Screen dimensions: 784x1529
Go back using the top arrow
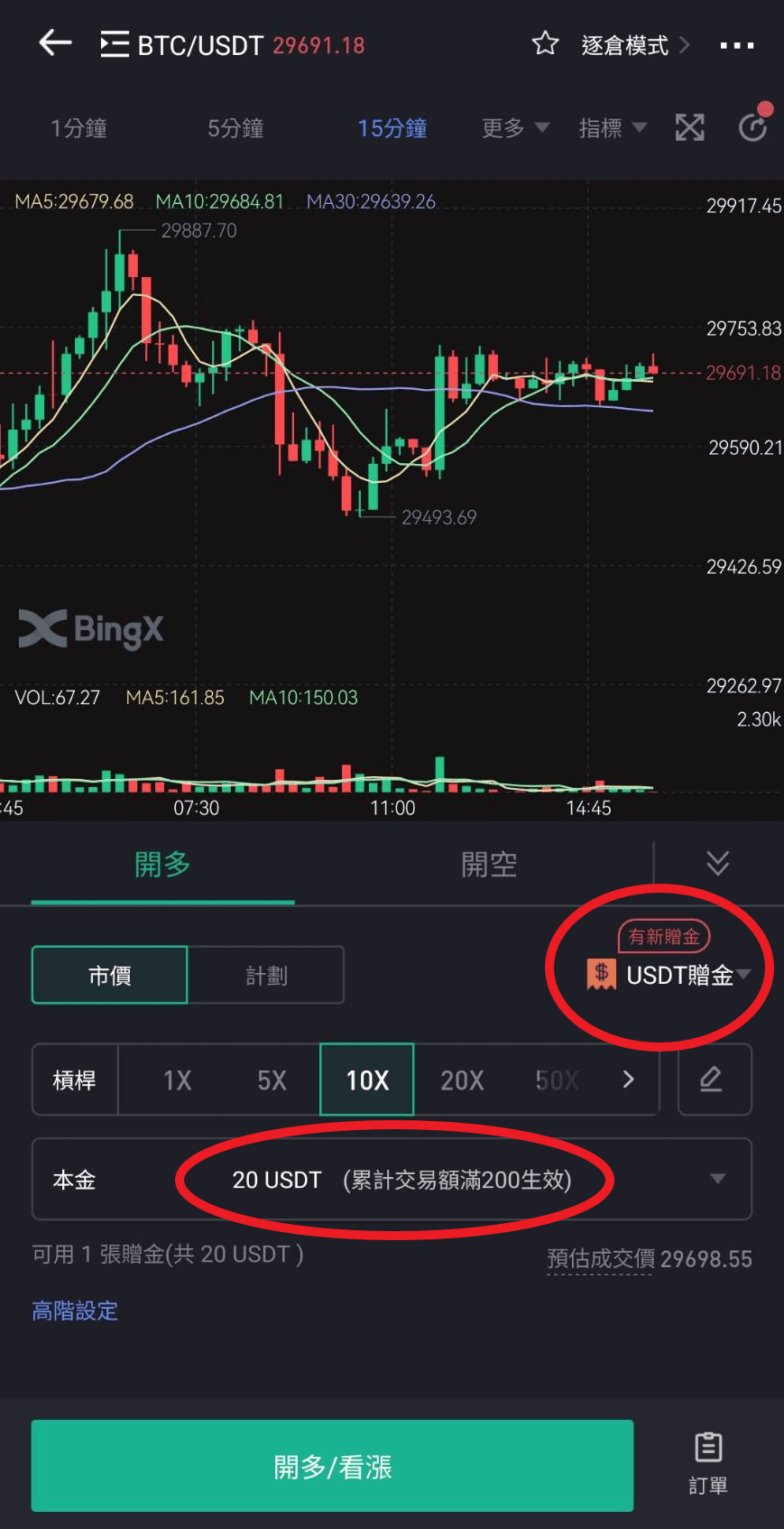55,42
